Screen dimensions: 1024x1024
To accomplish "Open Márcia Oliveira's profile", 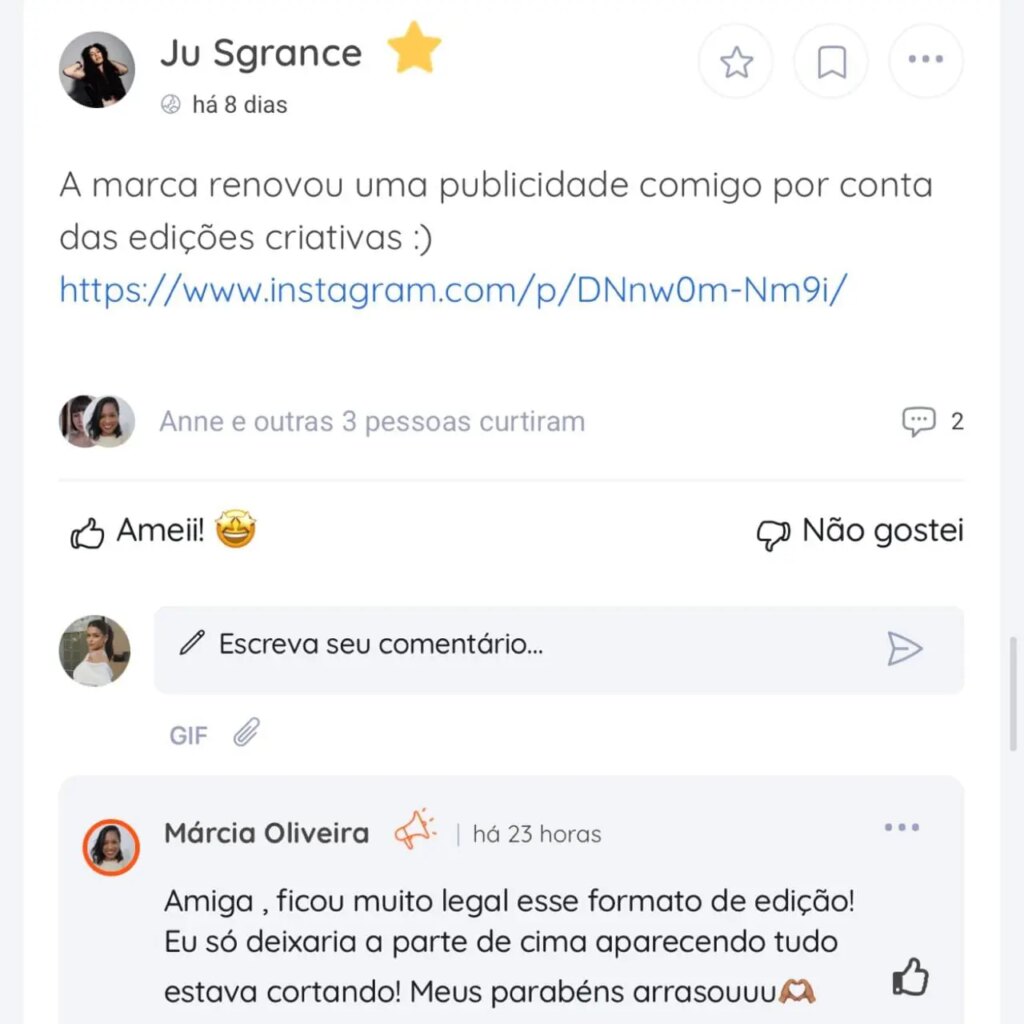I will pyautogui.click(x=111, y=847).
